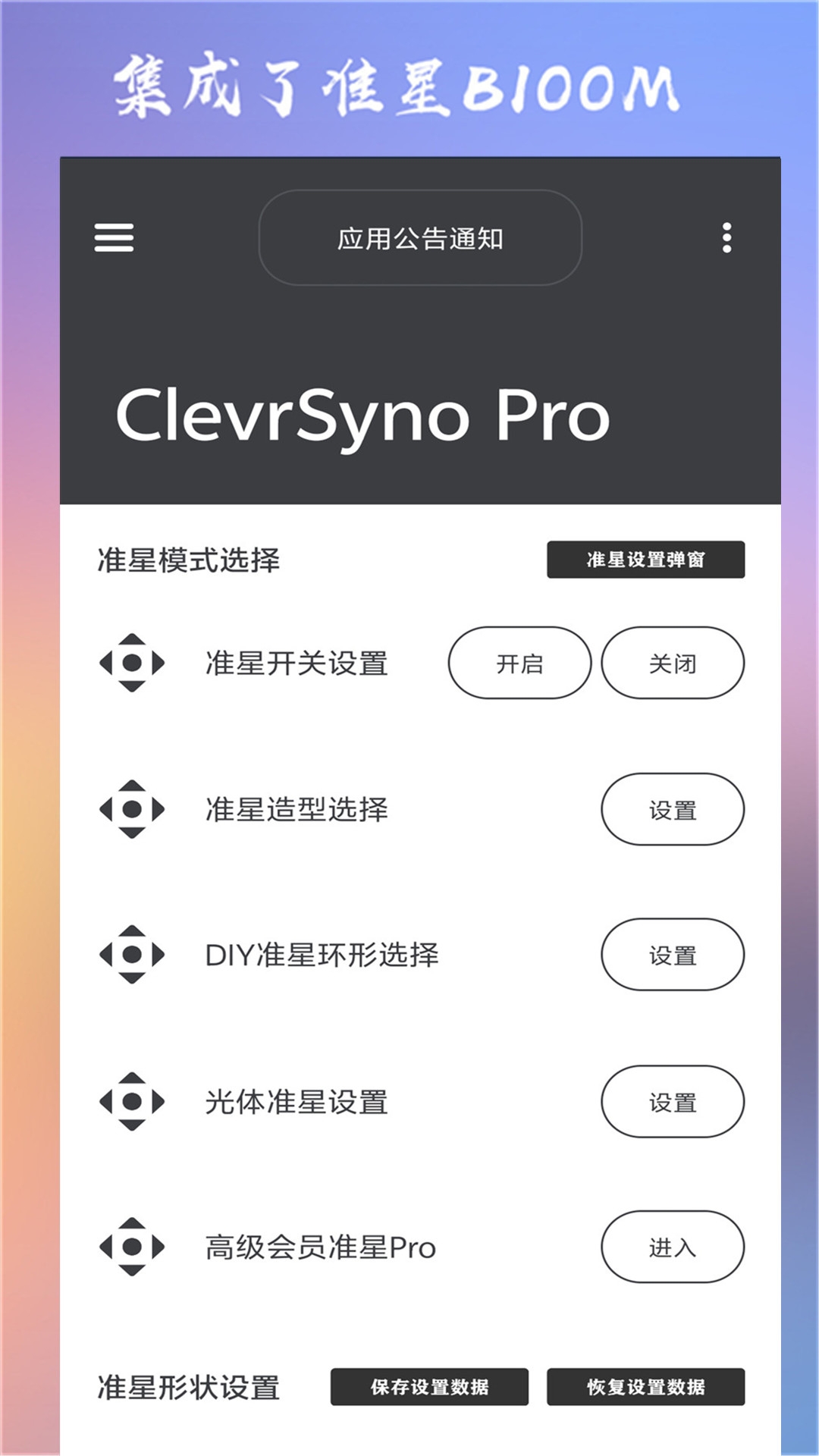Open 设置 for DIY准星环形选择

[x=672, y=955]
